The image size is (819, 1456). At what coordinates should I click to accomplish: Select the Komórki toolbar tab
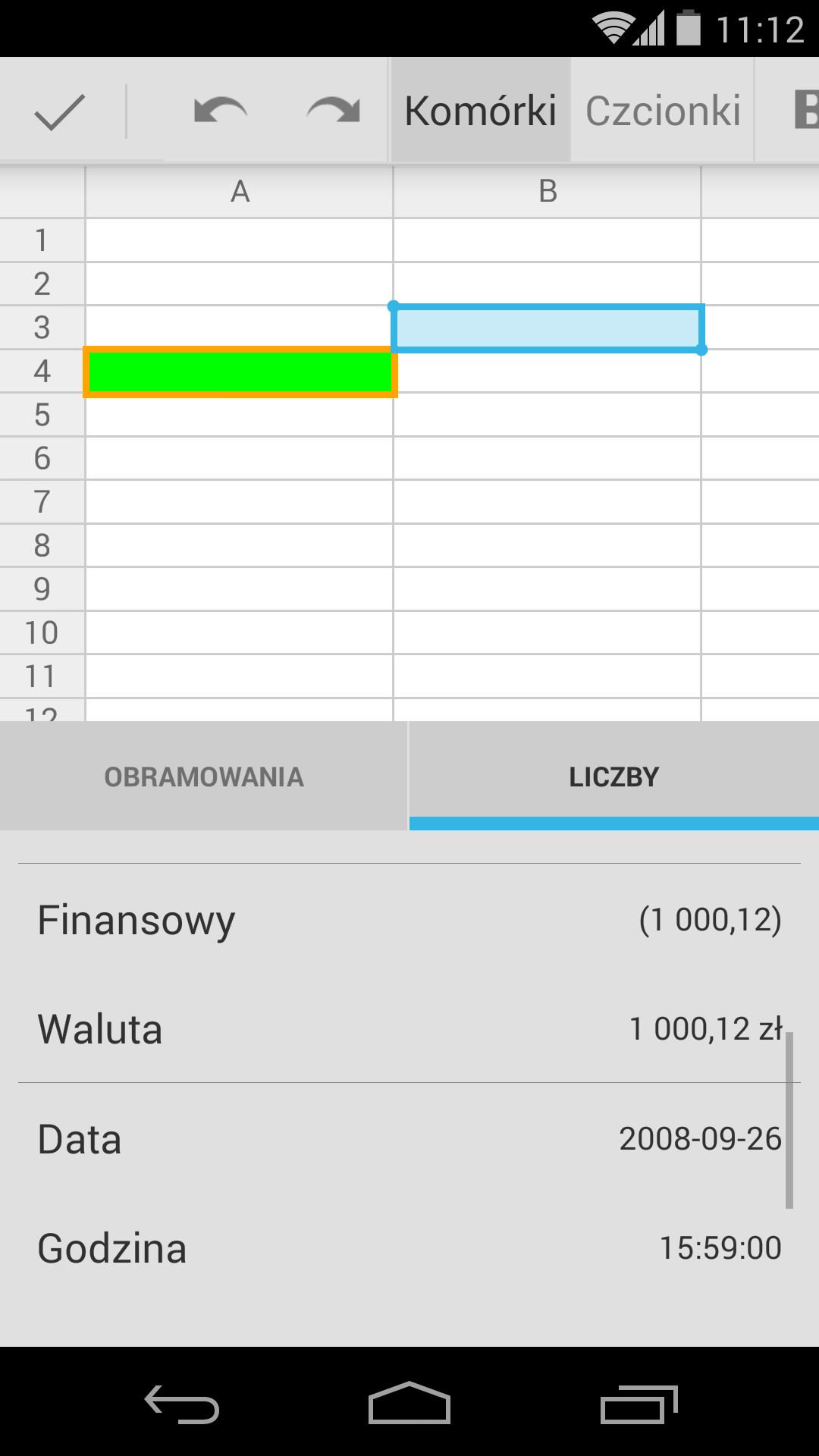coord(480,111)
